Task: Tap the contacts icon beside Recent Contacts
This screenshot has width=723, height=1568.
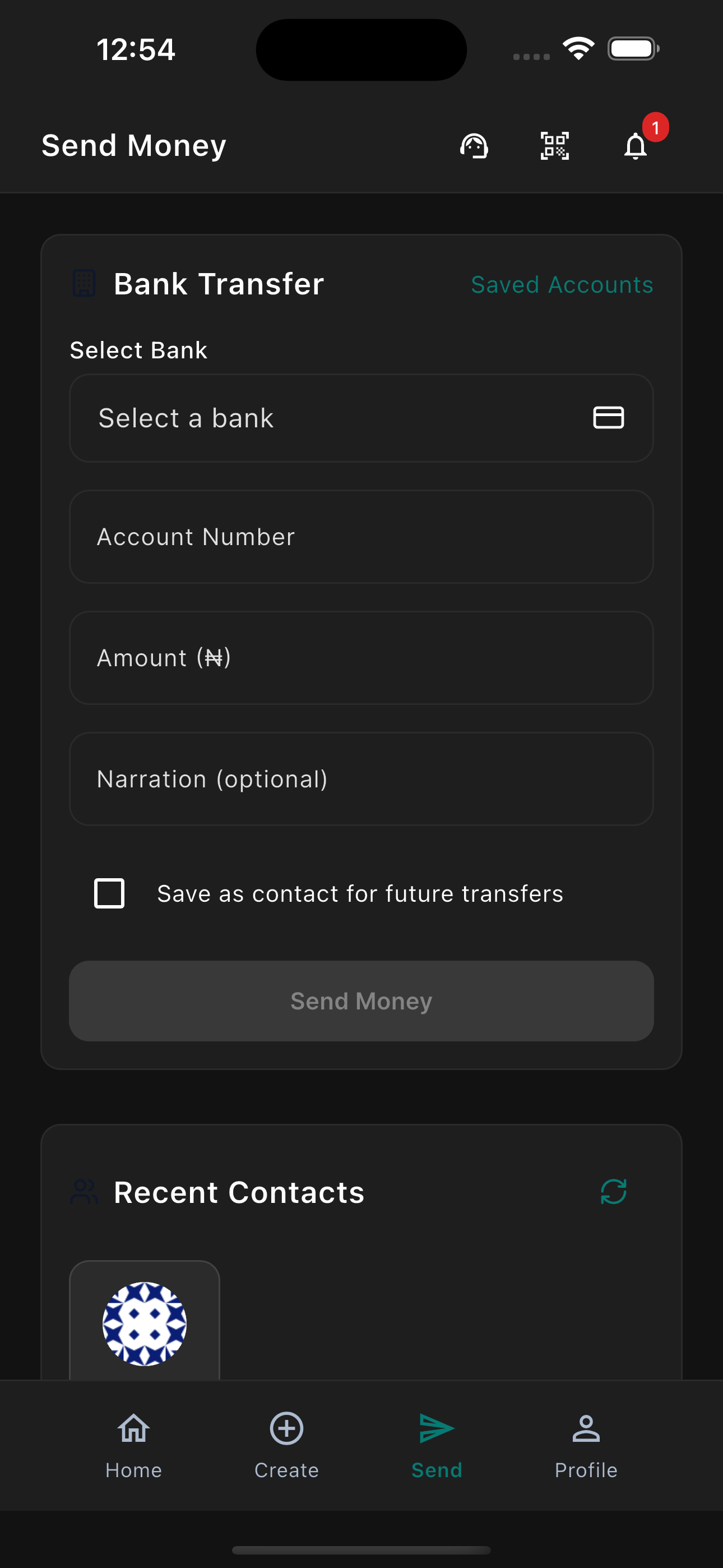Action: pos(84,1191)
